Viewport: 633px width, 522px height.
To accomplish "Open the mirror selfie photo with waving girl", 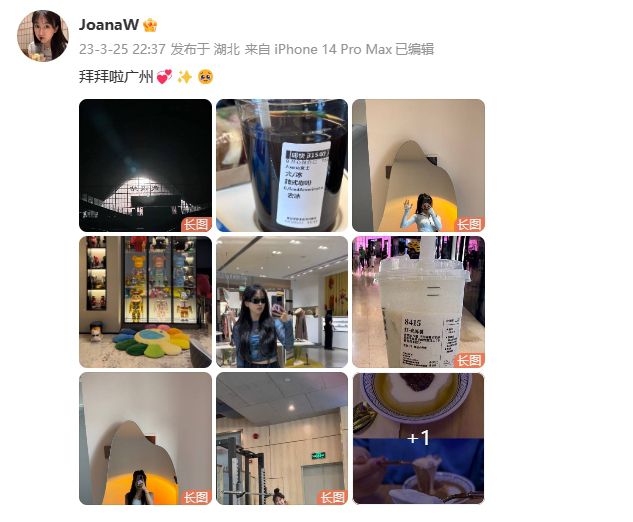I will pyautogui.click(x=418, y=165).
